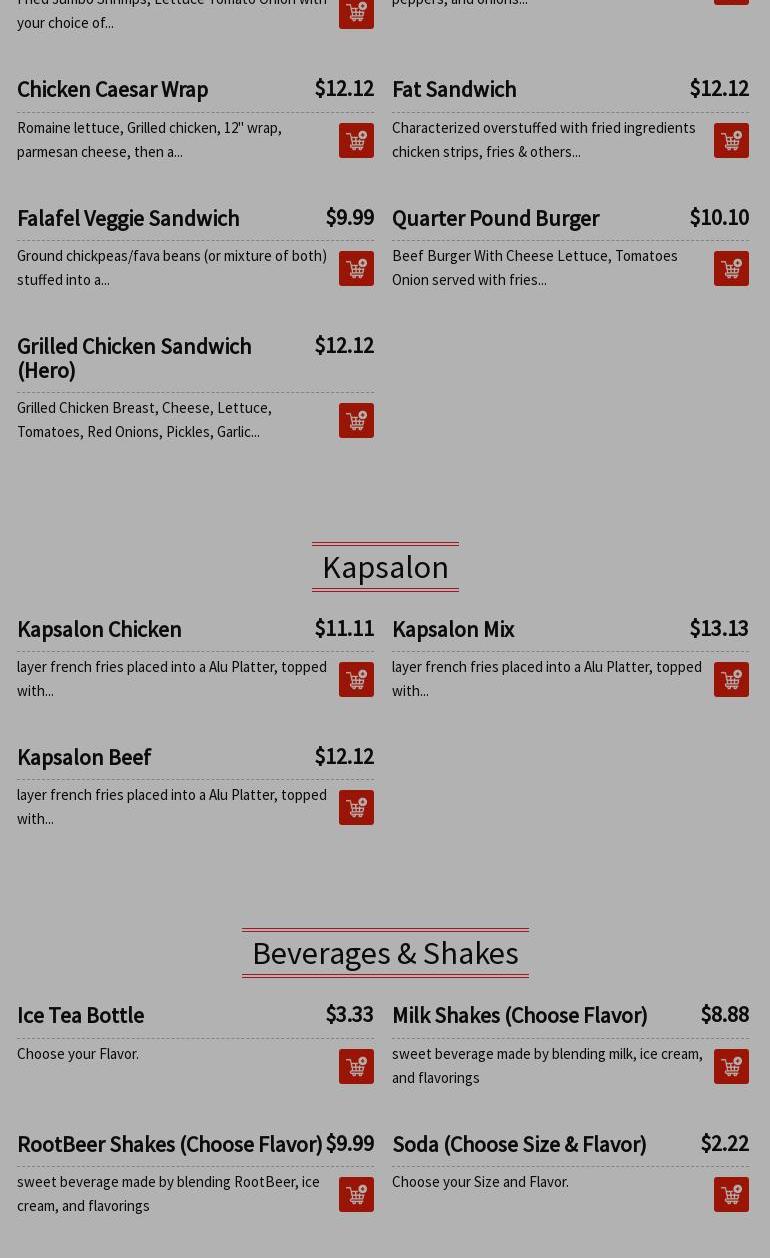This screenshot has width=770, height=1258.
Task: Add Kapsalon Mix to cart
Action: (x=731, y=680)
